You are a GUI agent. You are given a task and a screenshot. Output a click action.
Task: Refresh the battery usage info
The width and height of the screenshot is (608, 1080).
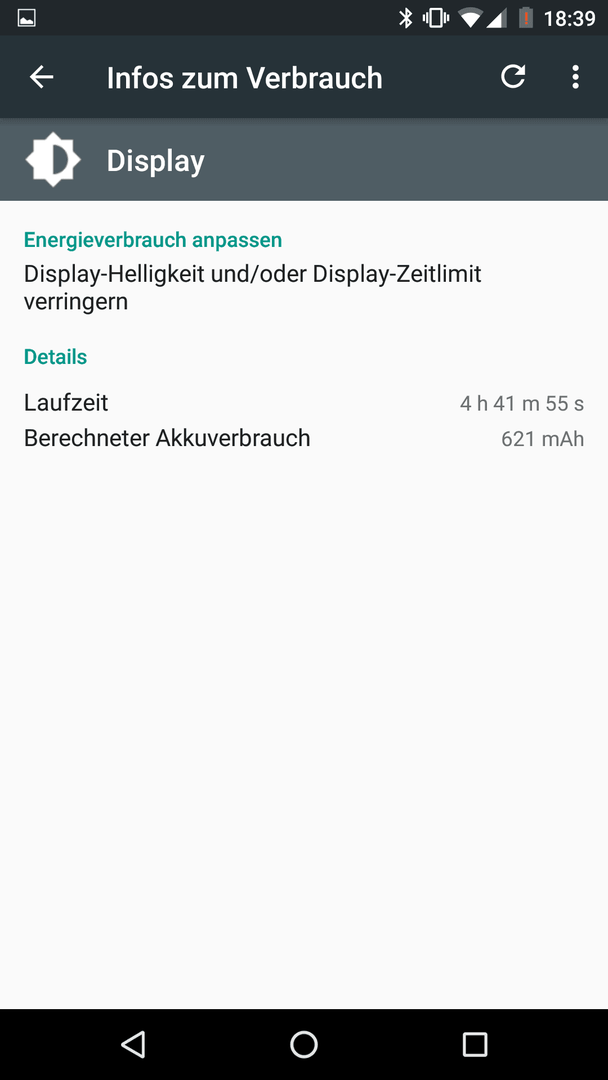coord(513,76)
